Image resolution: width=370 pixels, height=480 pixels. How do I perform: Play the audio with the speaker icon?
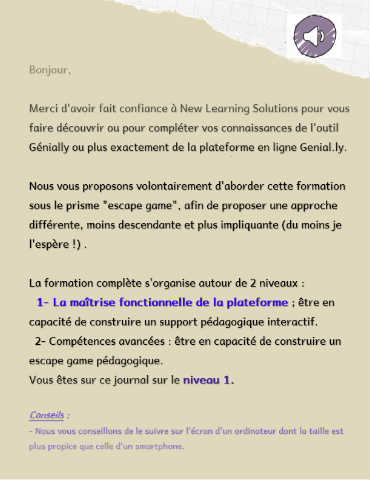pos(315,36)
